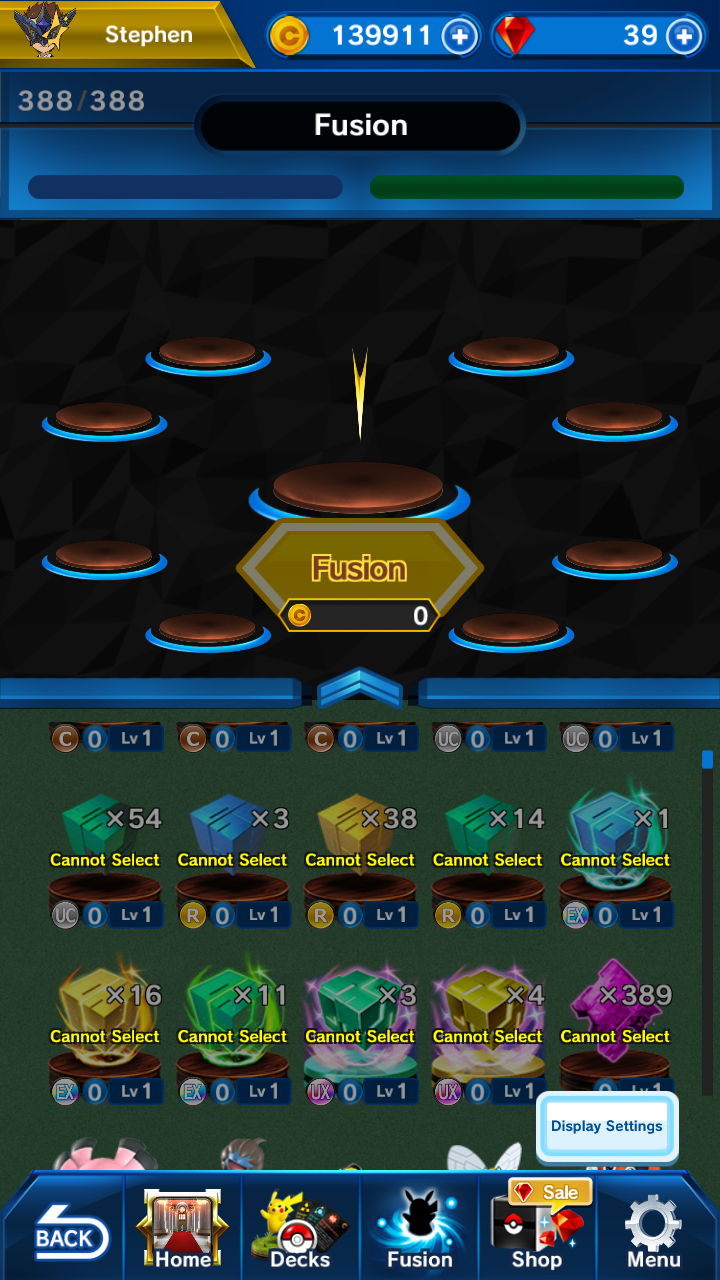
Task: Switch to the Decks tab
Action: coord(300,1229)
